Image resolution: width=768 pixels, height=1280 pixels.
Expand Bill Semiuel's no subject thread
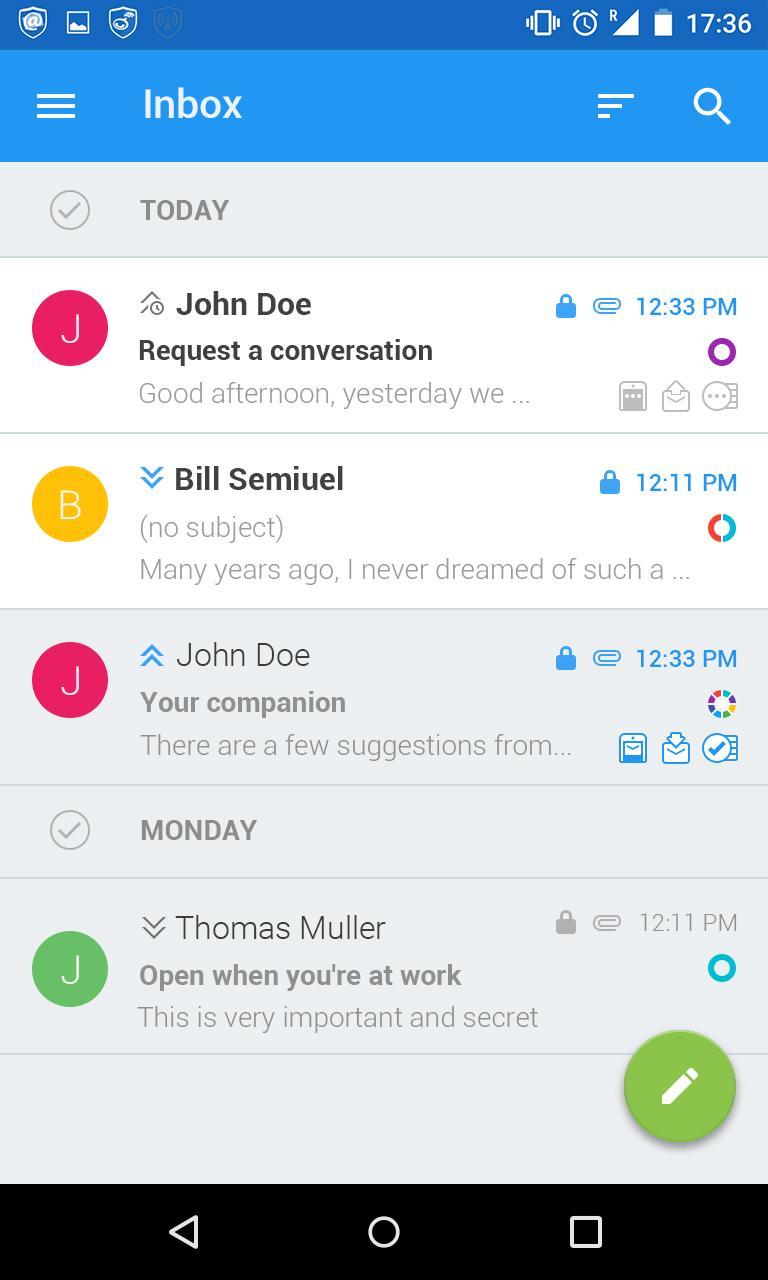[x=150, y=478]
